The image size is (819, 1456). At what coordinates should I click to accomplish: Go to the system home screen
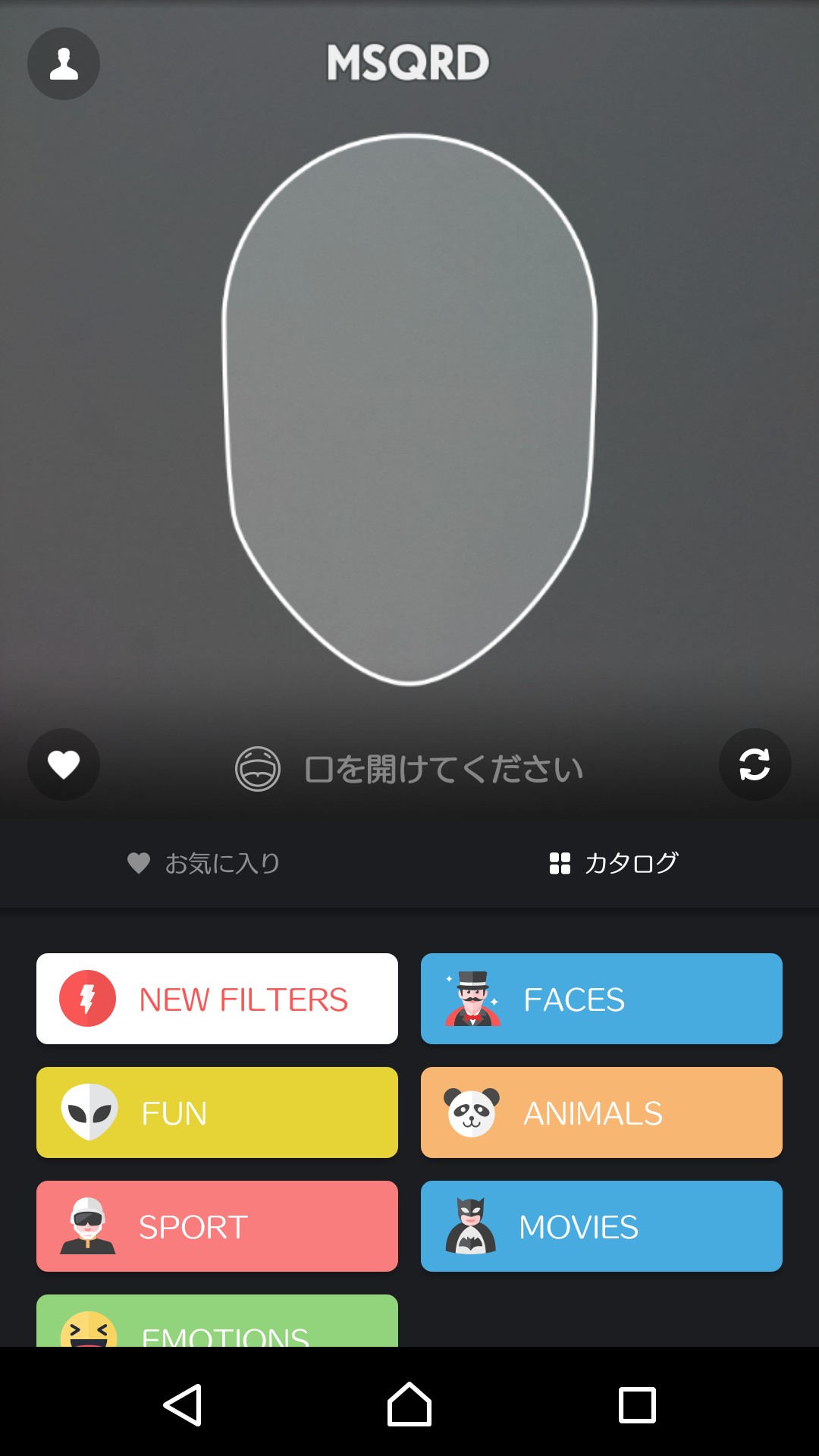click(409, 1405)
